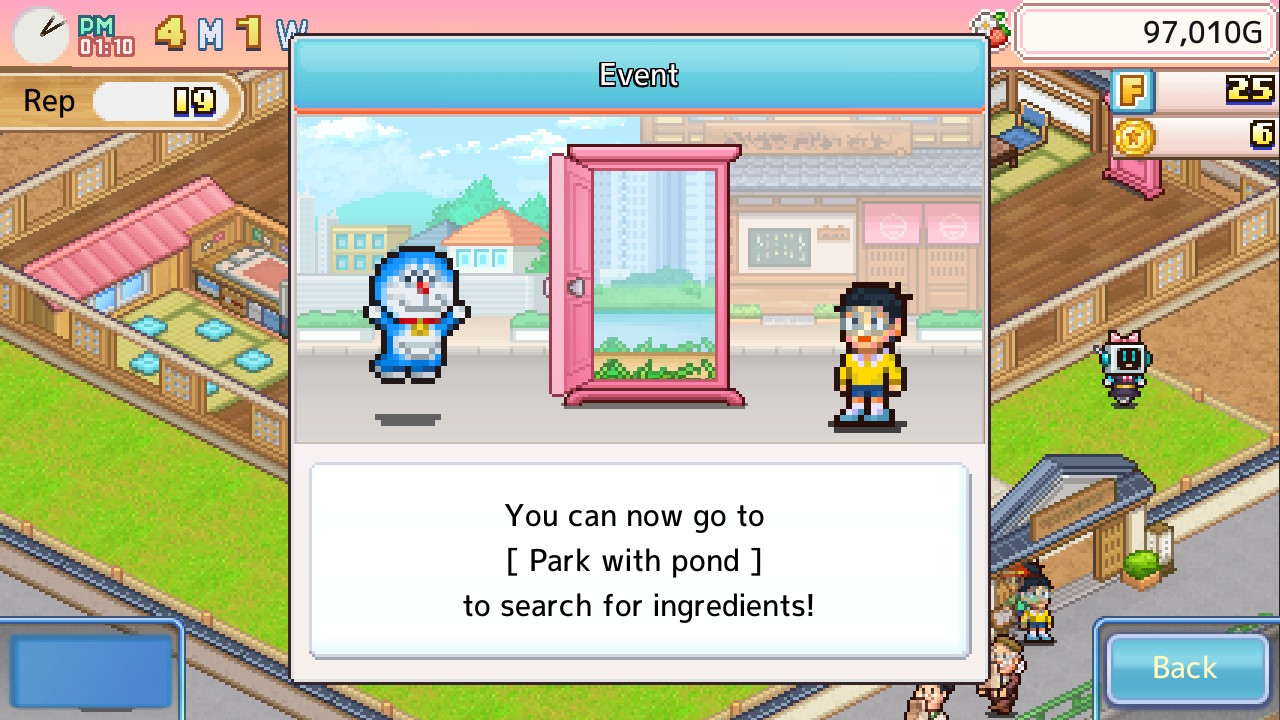Screen dimensions: 1280x720
Task: Tap the Back button
Action: [1185, 668]
